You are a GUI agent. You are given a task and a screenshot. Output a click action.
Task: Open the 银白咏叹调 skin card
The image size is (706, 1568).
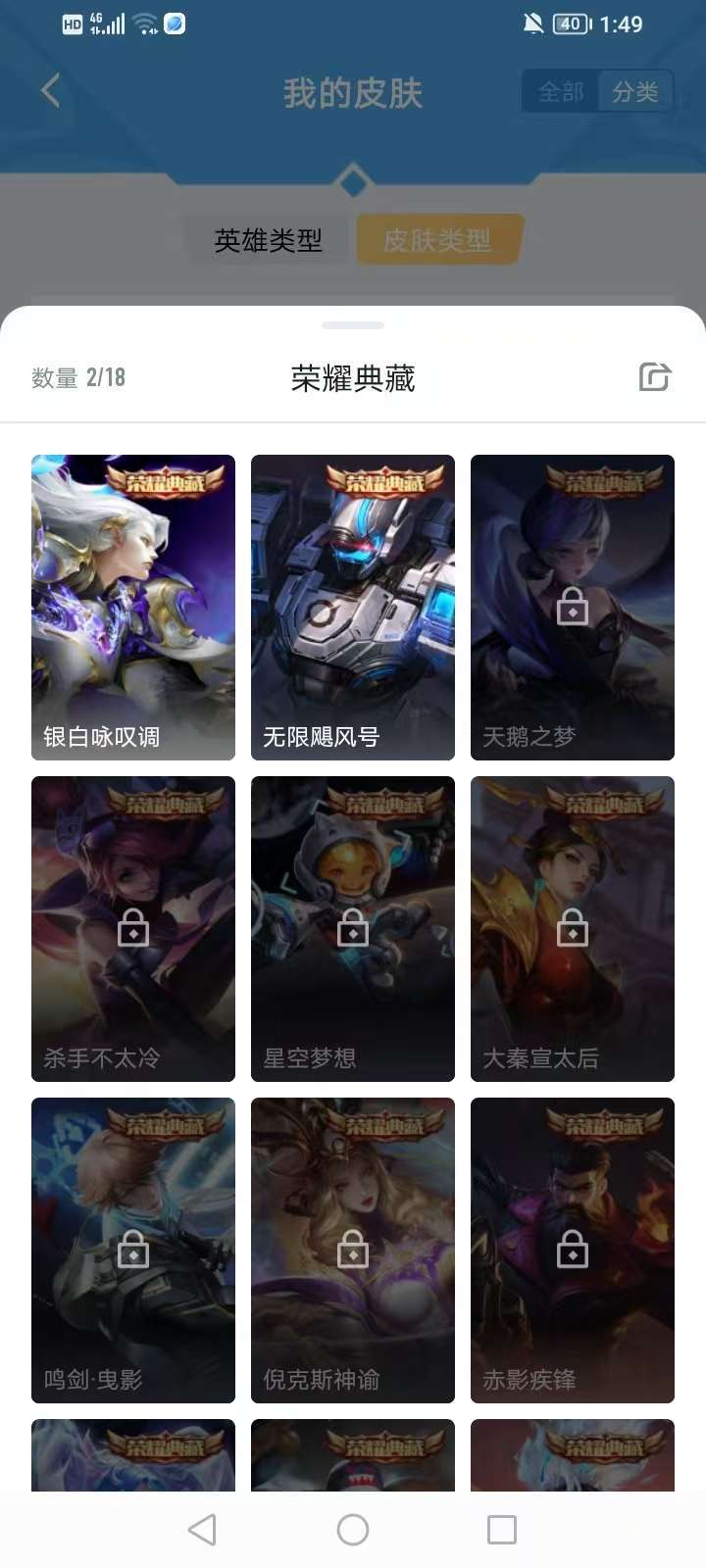[x=133, y=607]
